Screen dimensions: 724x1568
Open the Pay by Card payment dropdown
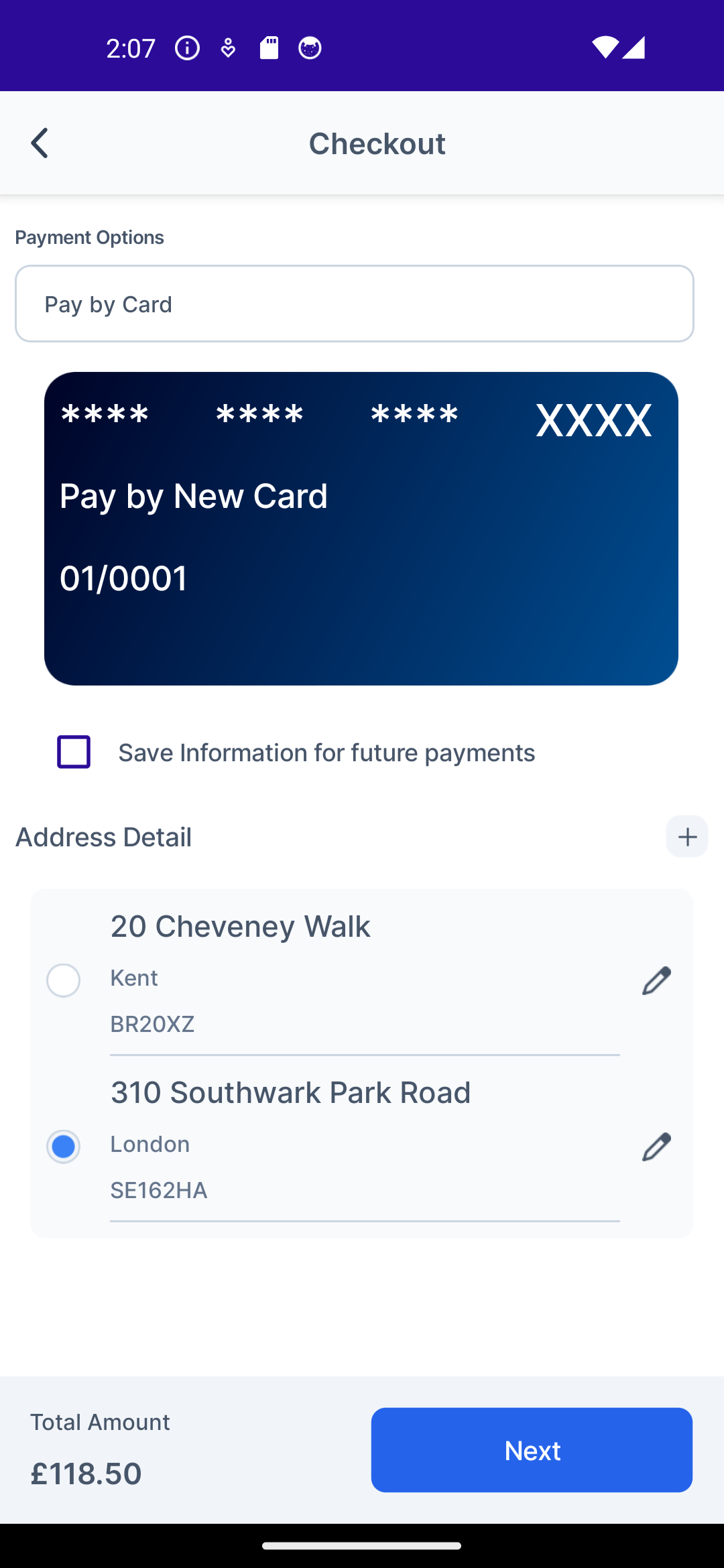coord(354,304)
